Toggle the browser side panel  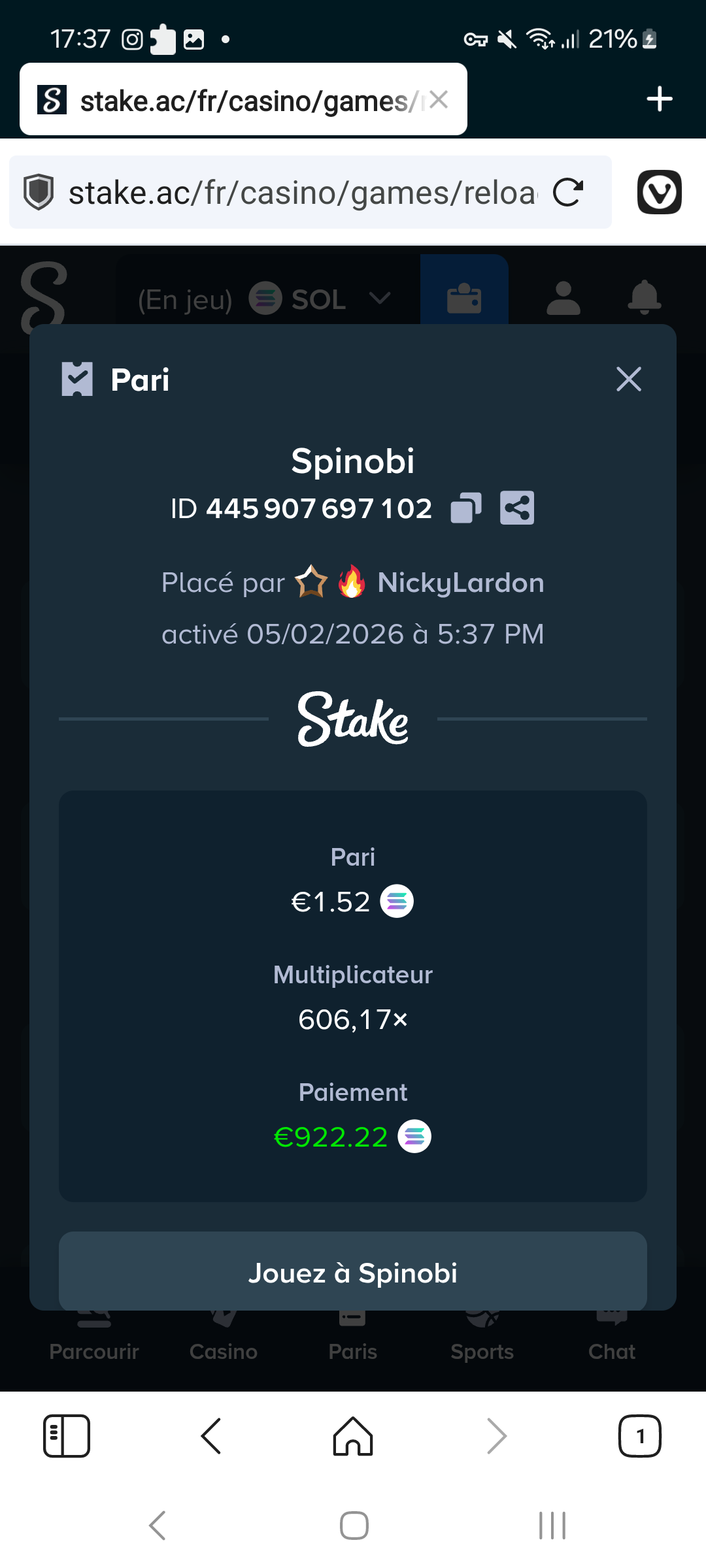pyautogui.click(x=67, y=1436)
